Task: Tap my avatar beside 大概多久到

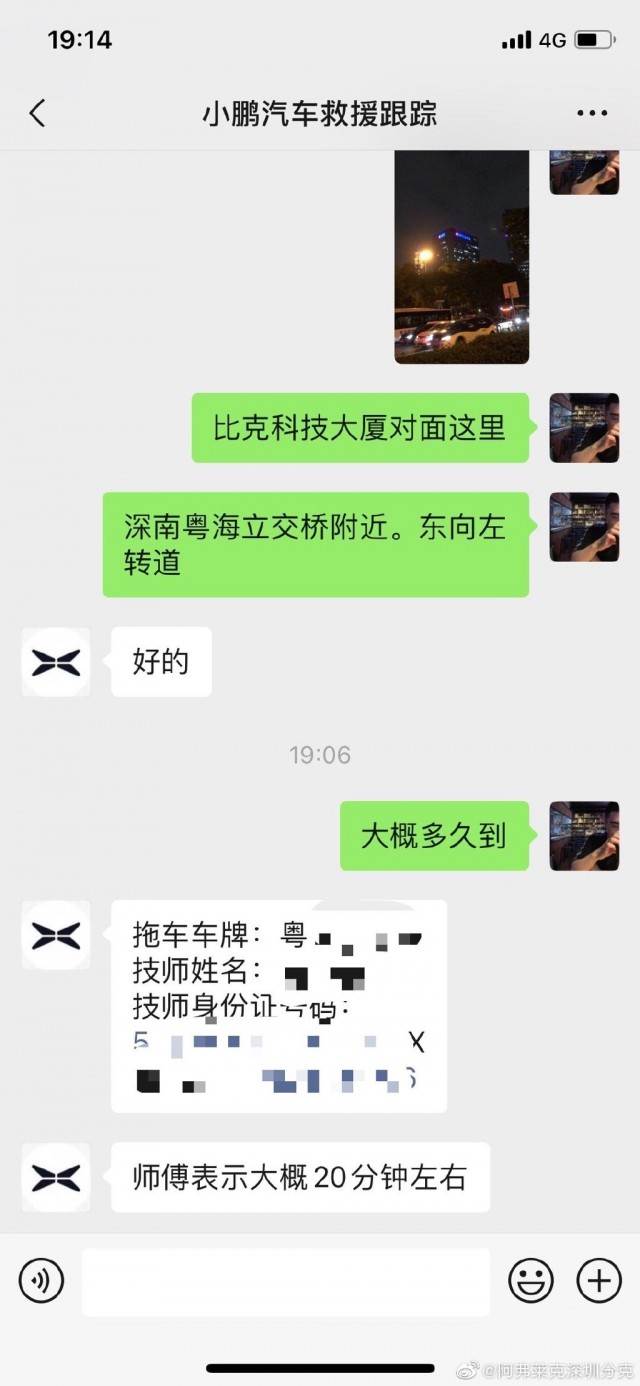Action: pyautogui.click(x=584, y=836)
